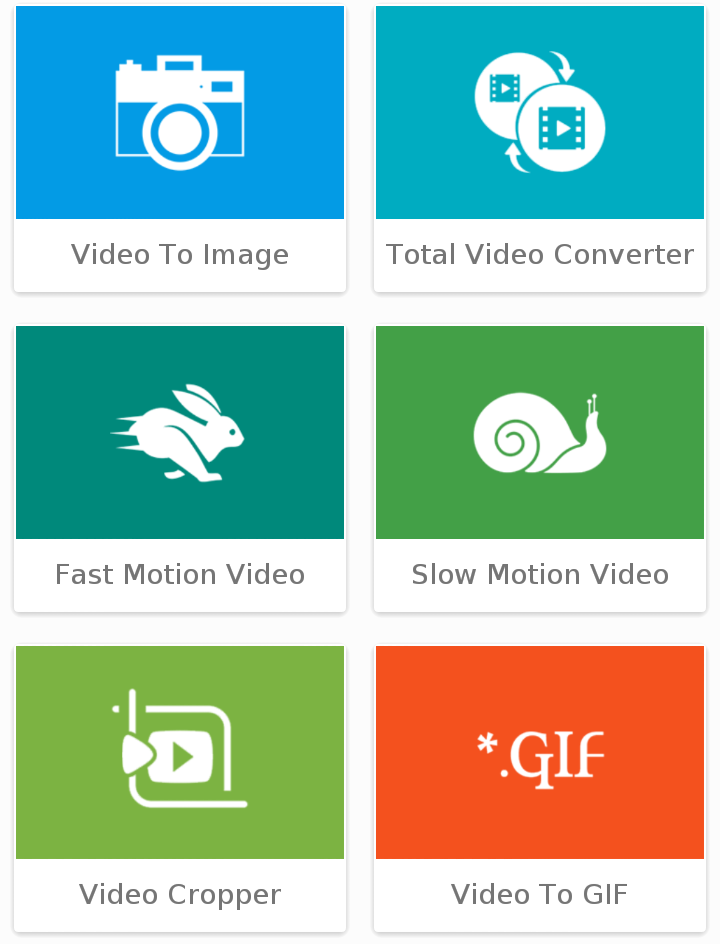This screenshot has height=944, width=720.
Task: Open the Video Cropper tool
Action: point(180,788)
